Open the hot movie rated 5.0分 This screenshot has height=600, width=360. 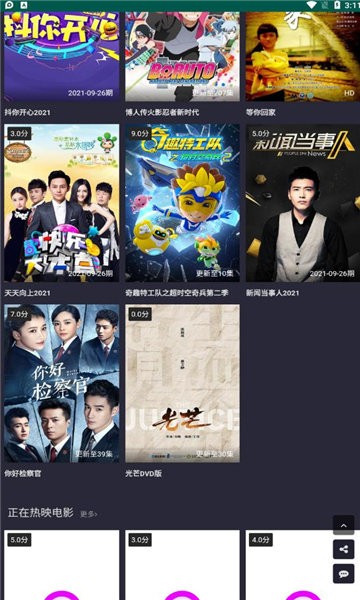point(62,565)
